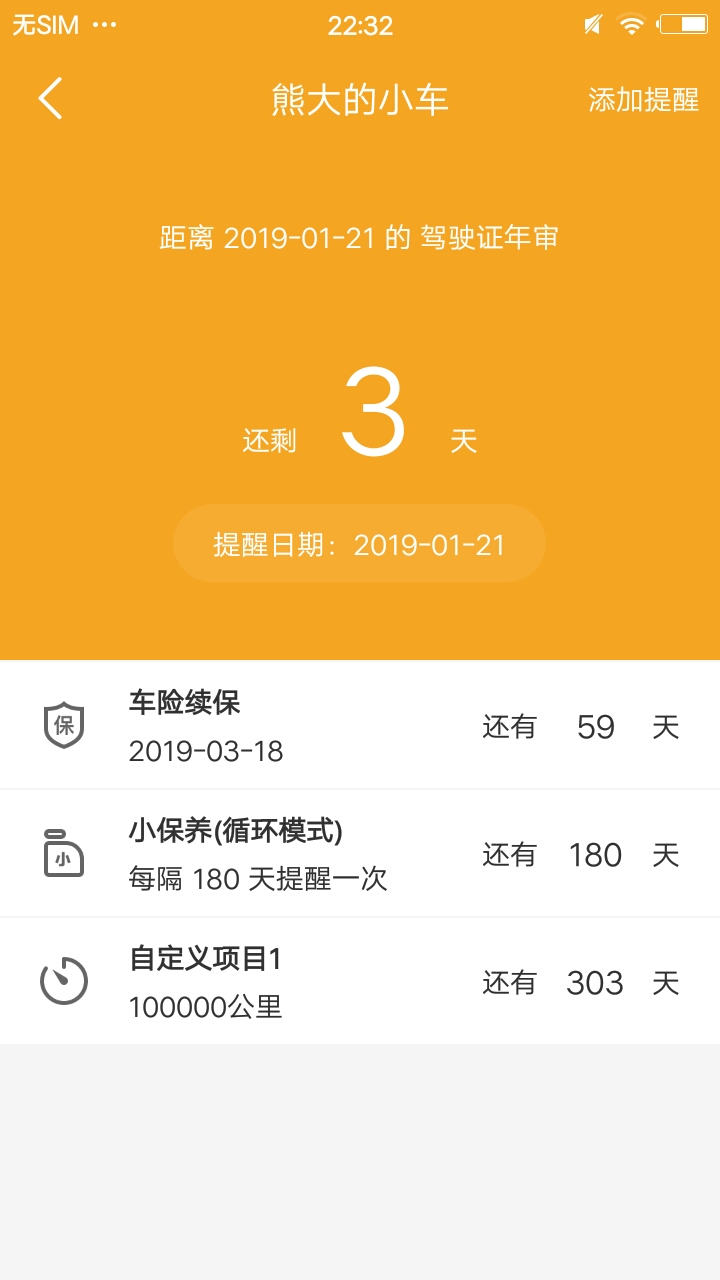Tap the 熊大的小车 title
This screenshot has width=720, height=1280.
(x=360, y=99)
